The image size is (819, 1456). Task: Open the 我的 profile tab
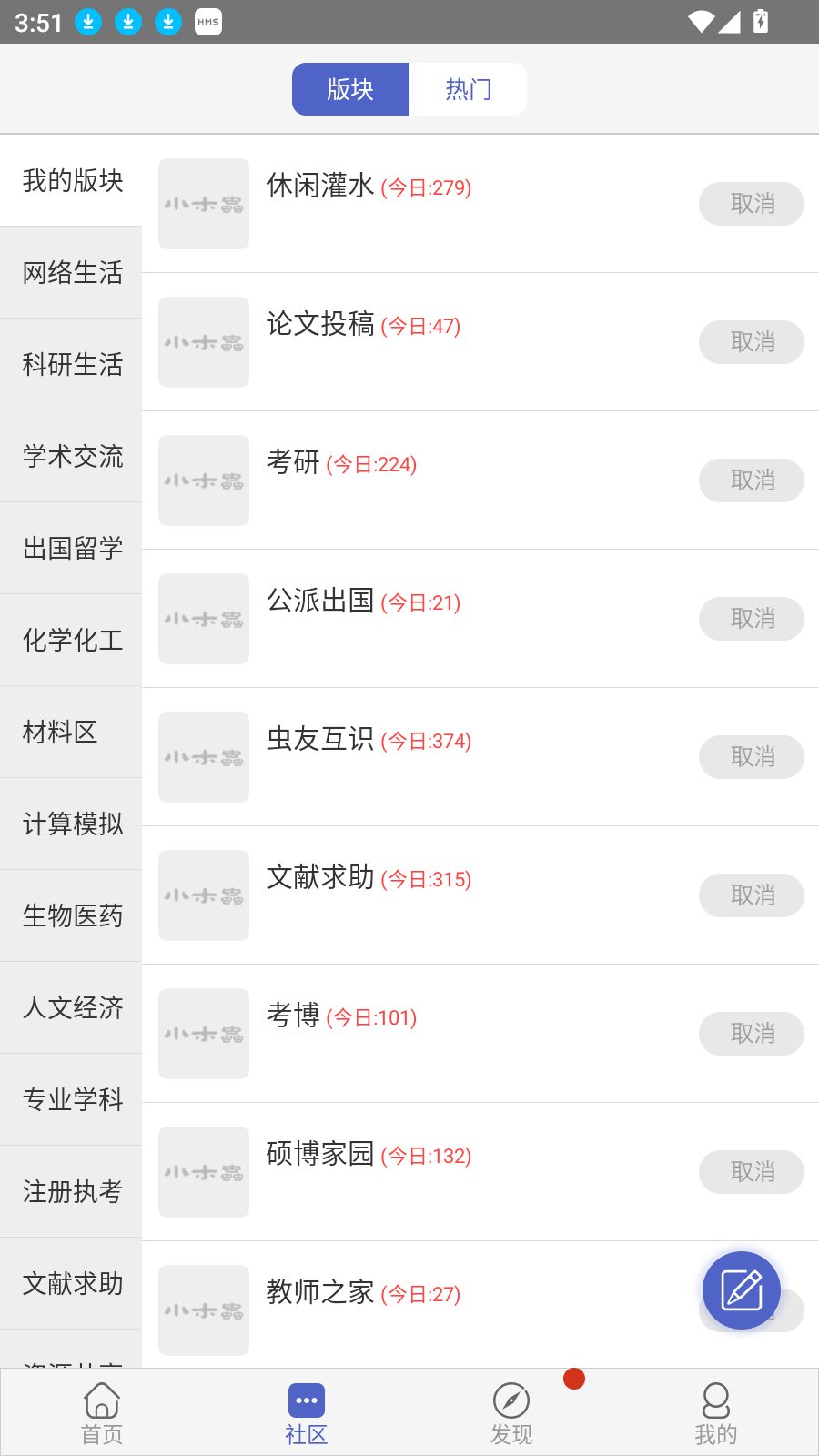716,1413
